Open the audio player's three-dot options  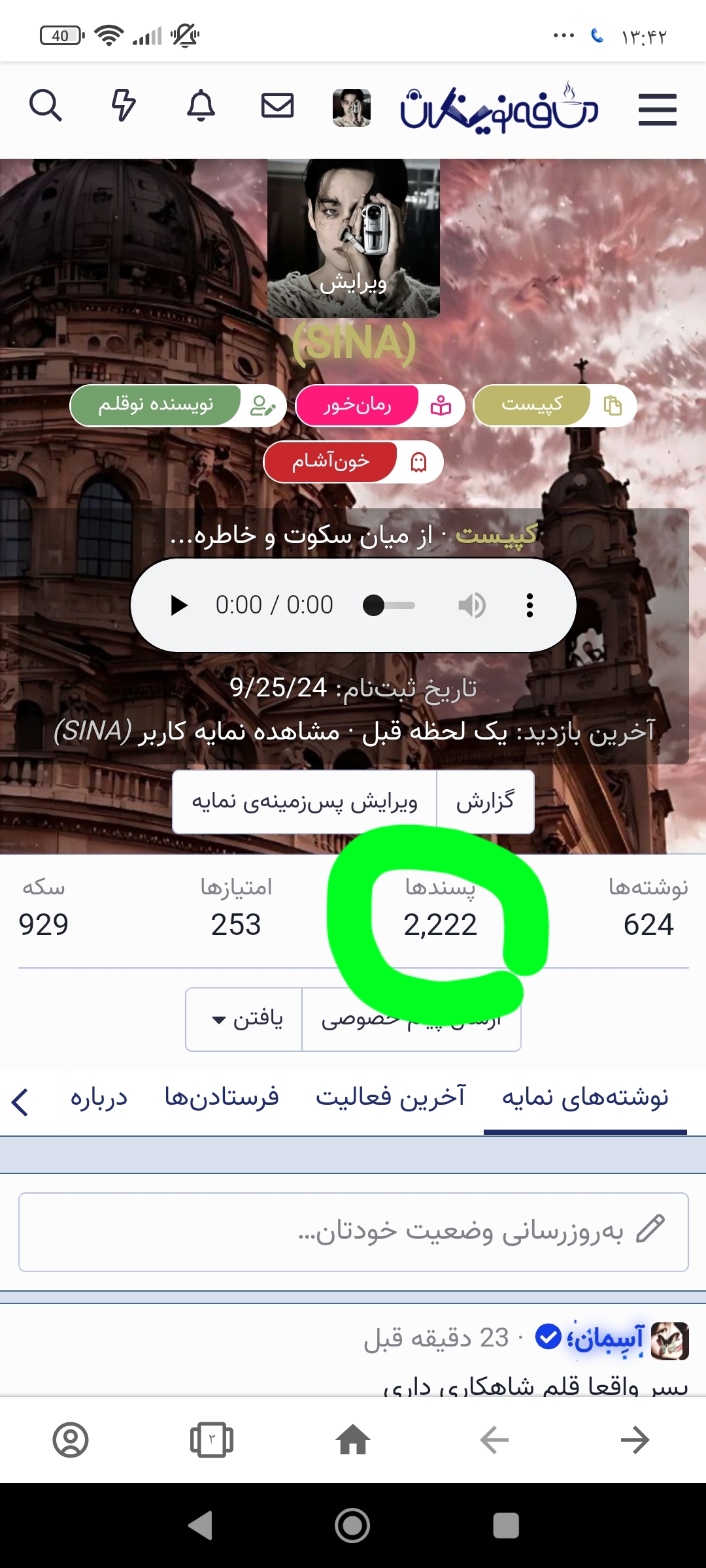click(x=529, y=606)
